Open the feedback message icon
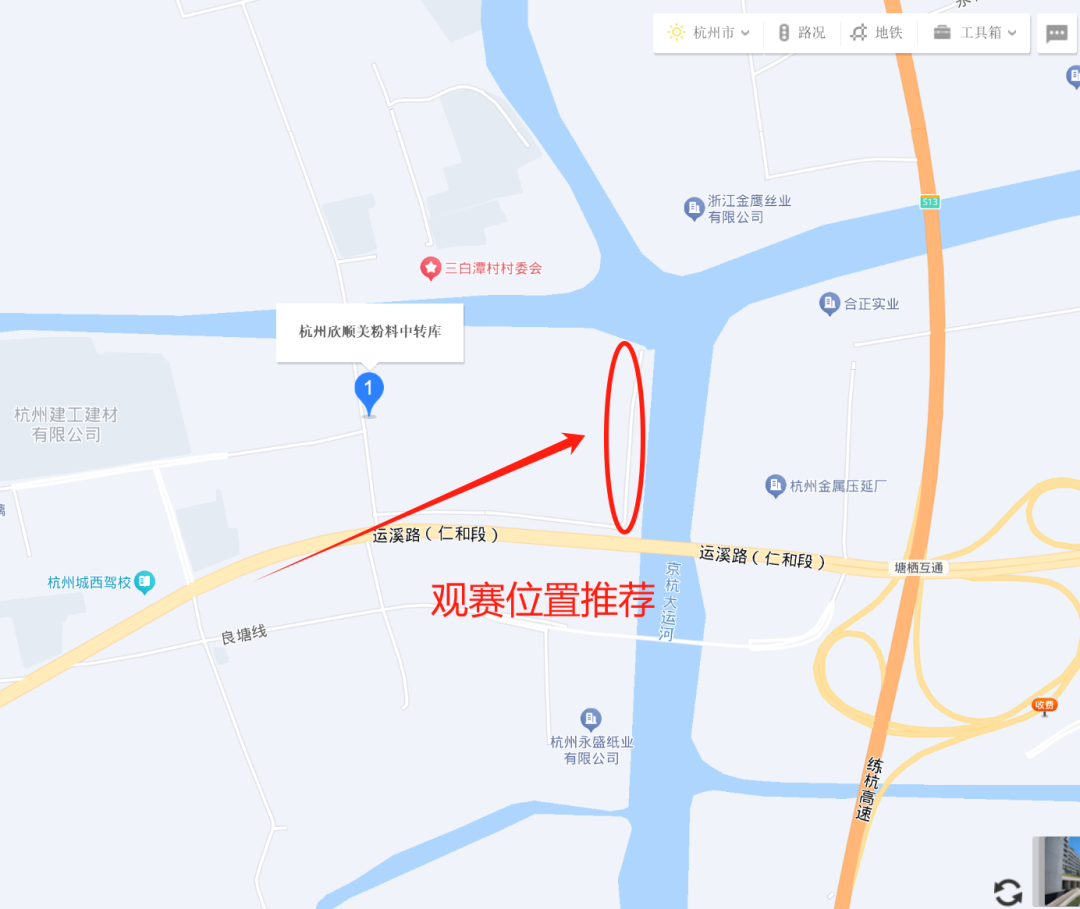1080x909 pixels. tap(1057, 34)
